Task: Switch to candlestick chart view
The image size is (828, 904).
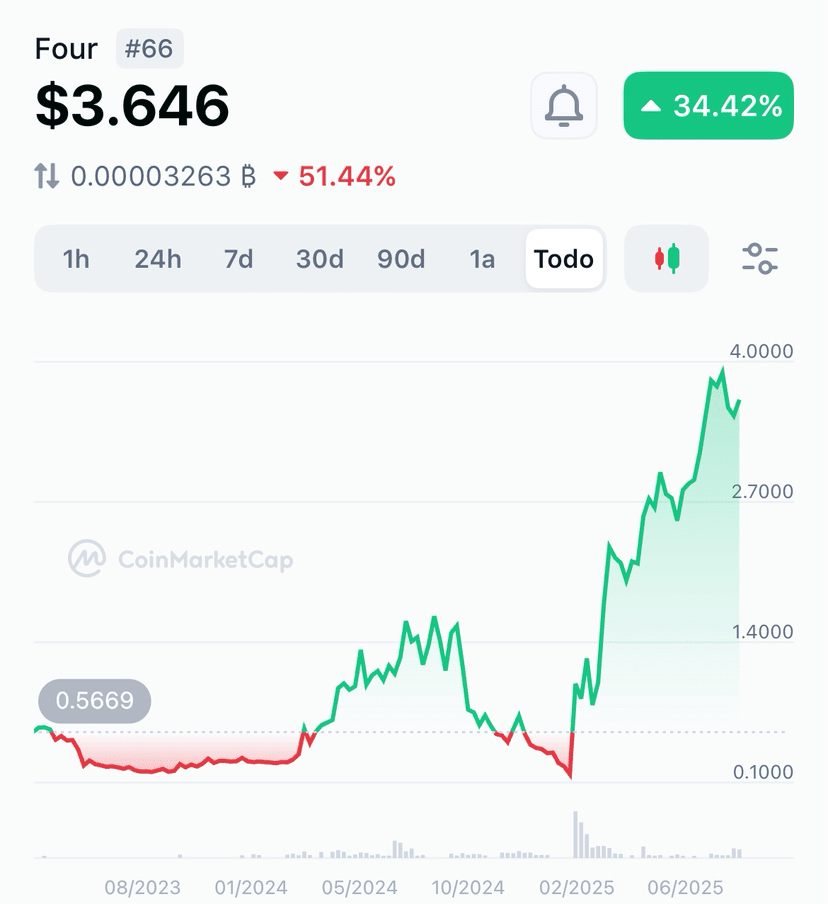Action: (x=666, y=259)
